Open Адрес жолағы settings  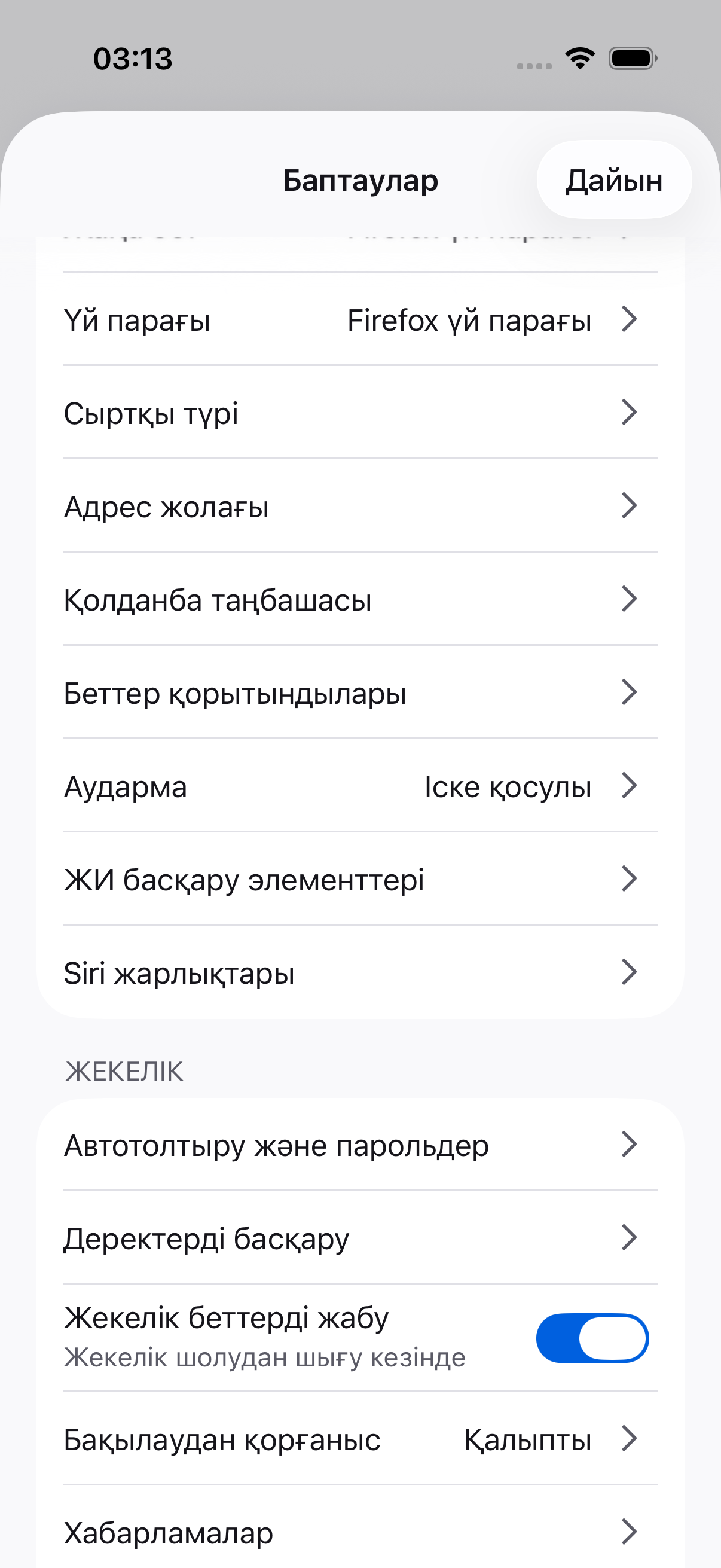[x=360, y=506]
